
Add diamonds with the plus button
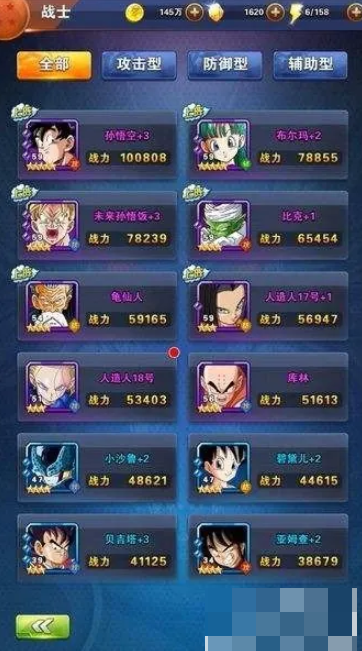click(275, 12)
